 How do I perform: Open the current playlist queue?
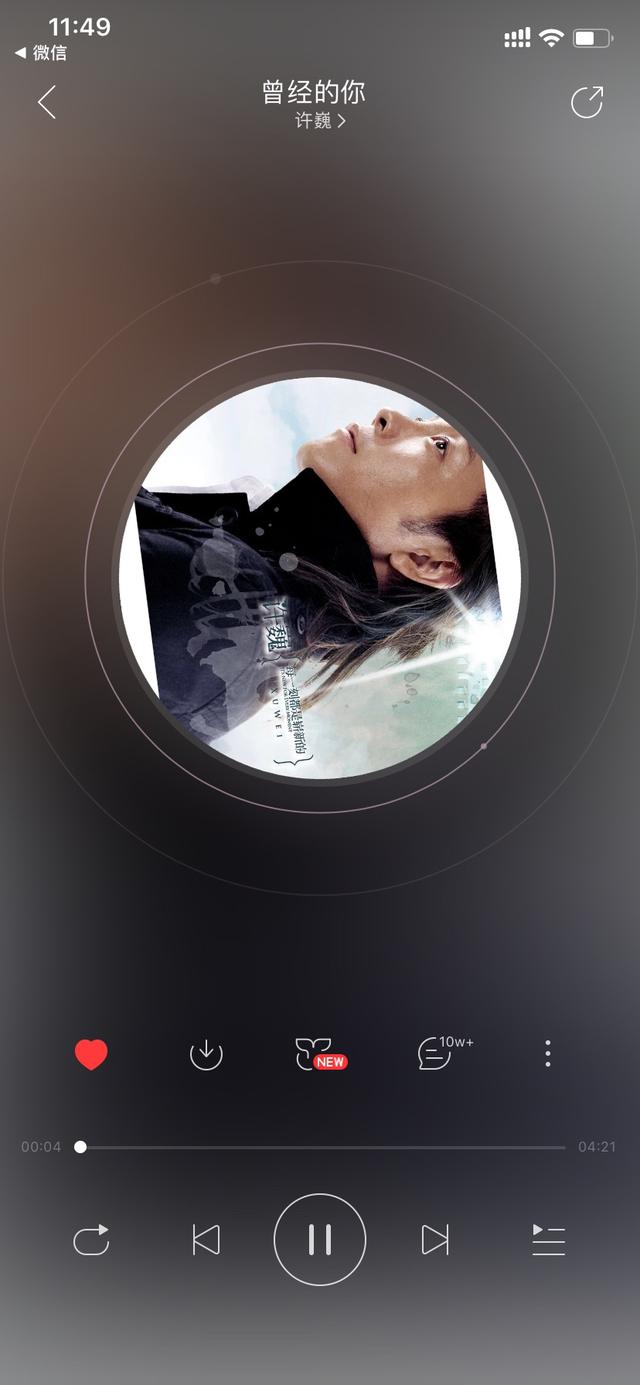[548, 1240]
